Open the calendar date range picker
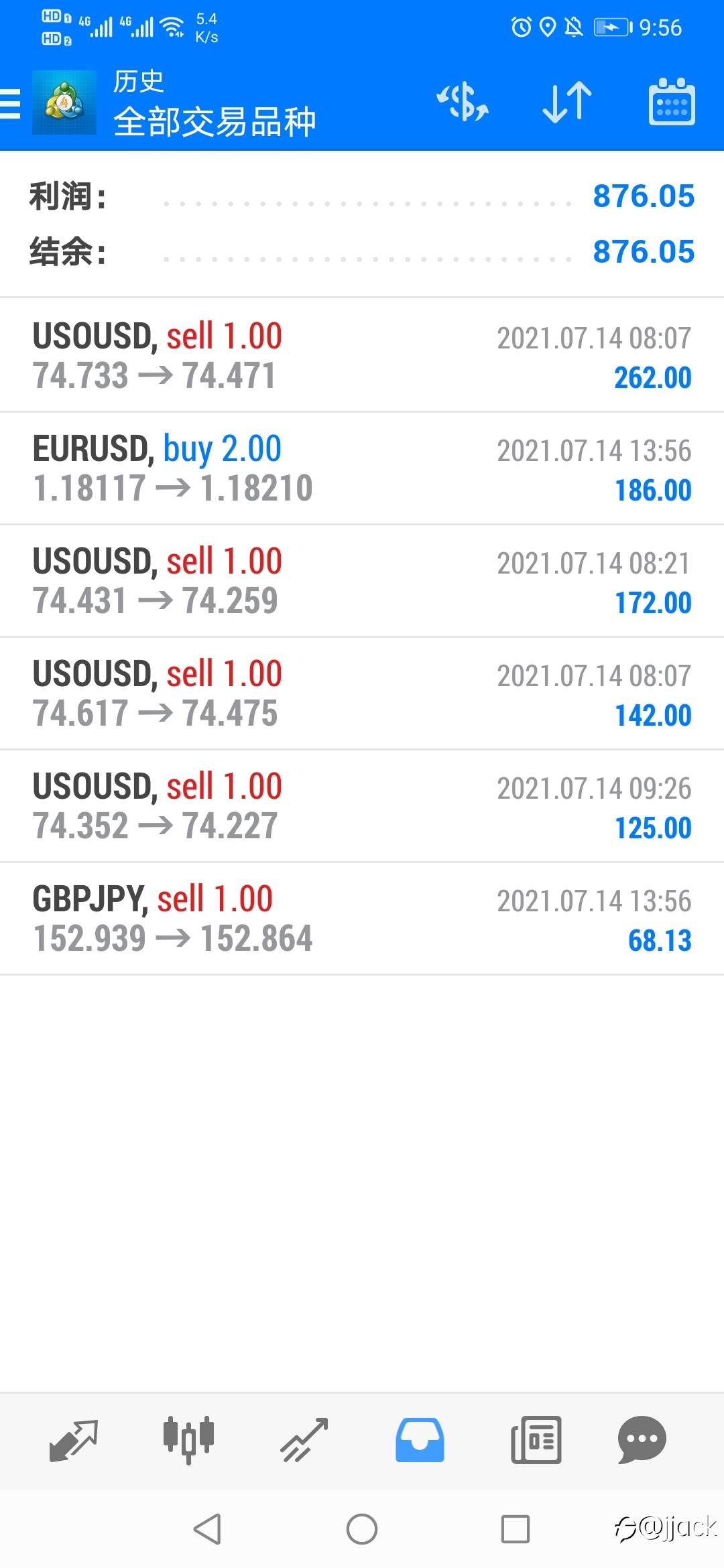This screenshot has height=1568, width=724. [672, 102]
